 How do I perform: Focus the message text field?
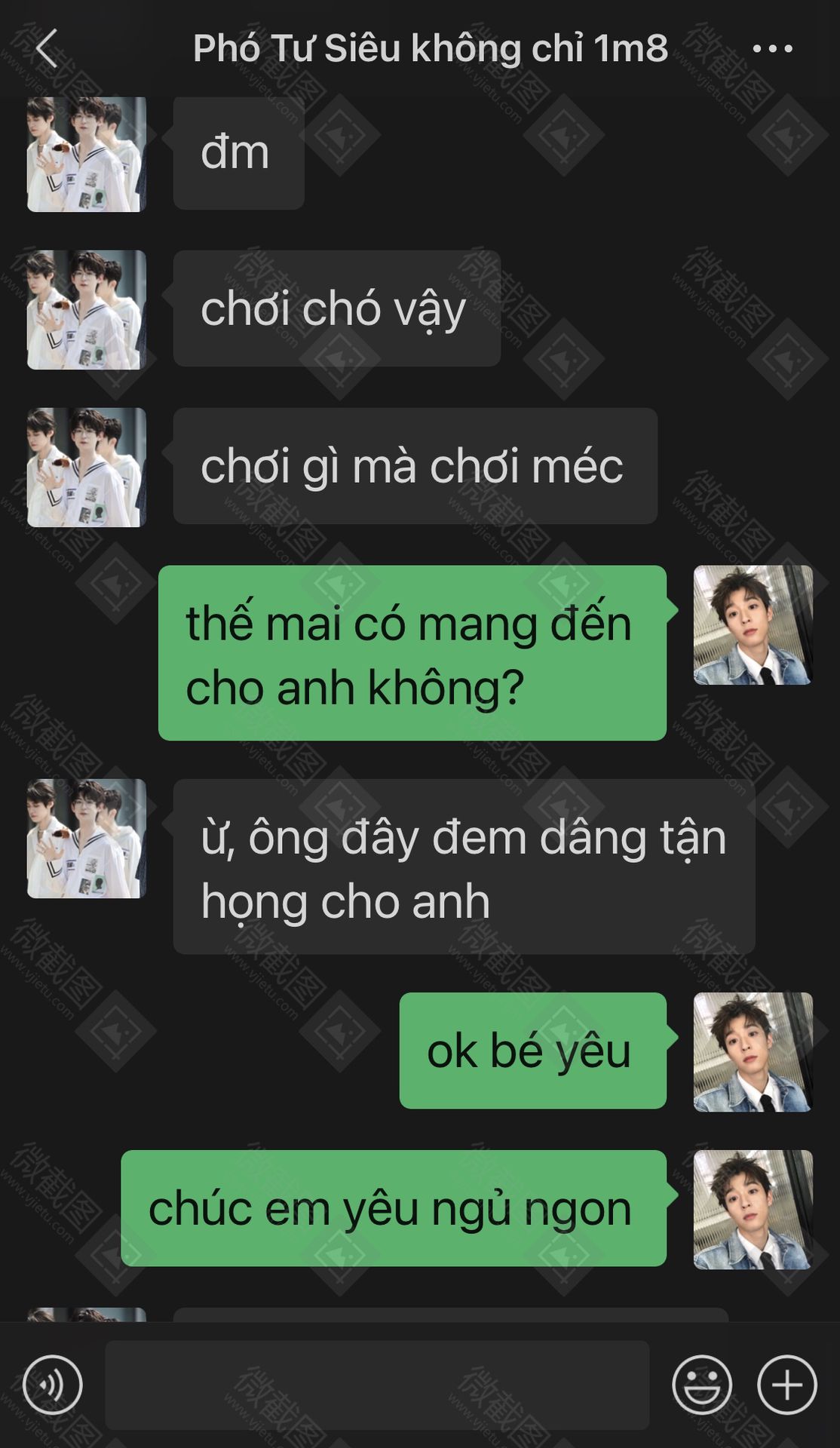point(377,1385)
